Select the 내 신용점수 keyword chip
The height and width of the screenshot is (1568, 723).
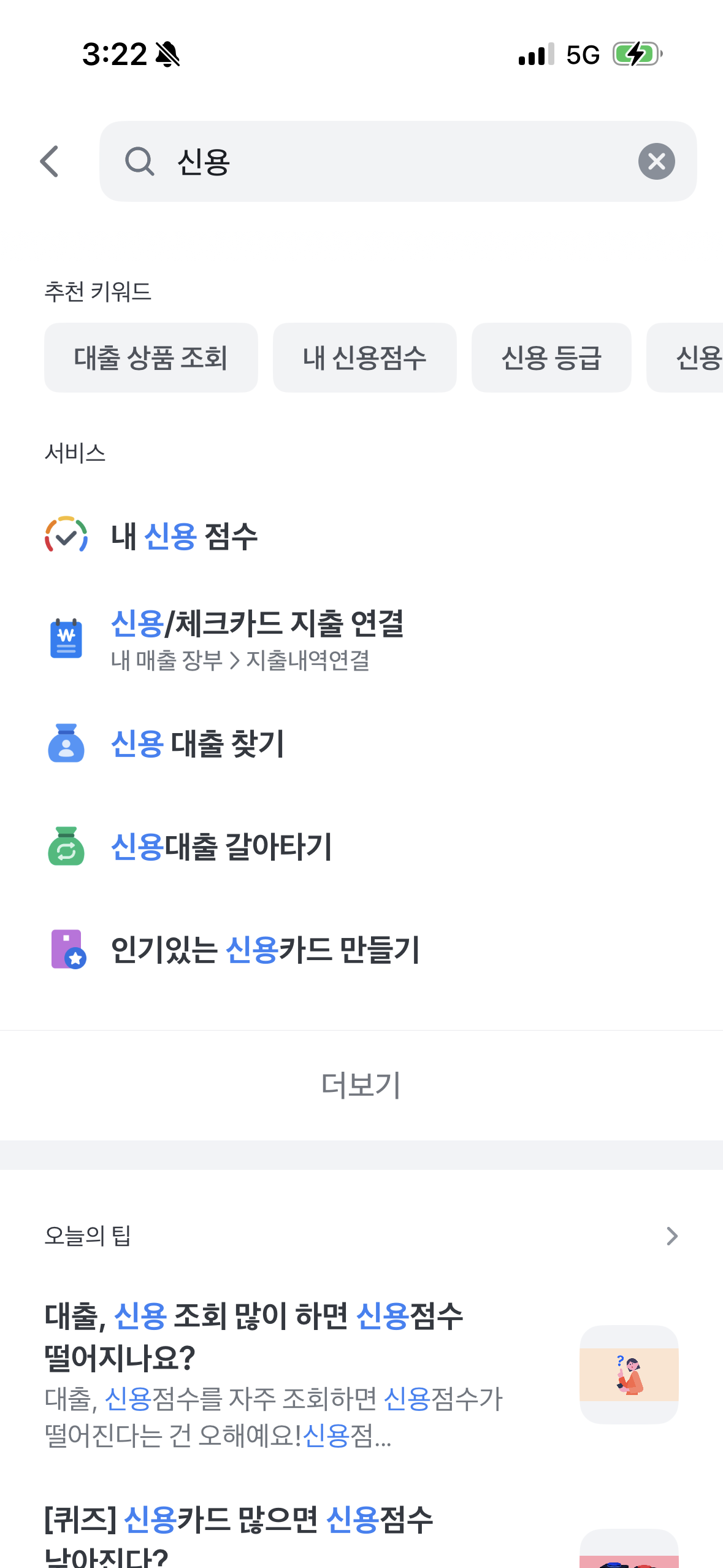tap(364, 358)
